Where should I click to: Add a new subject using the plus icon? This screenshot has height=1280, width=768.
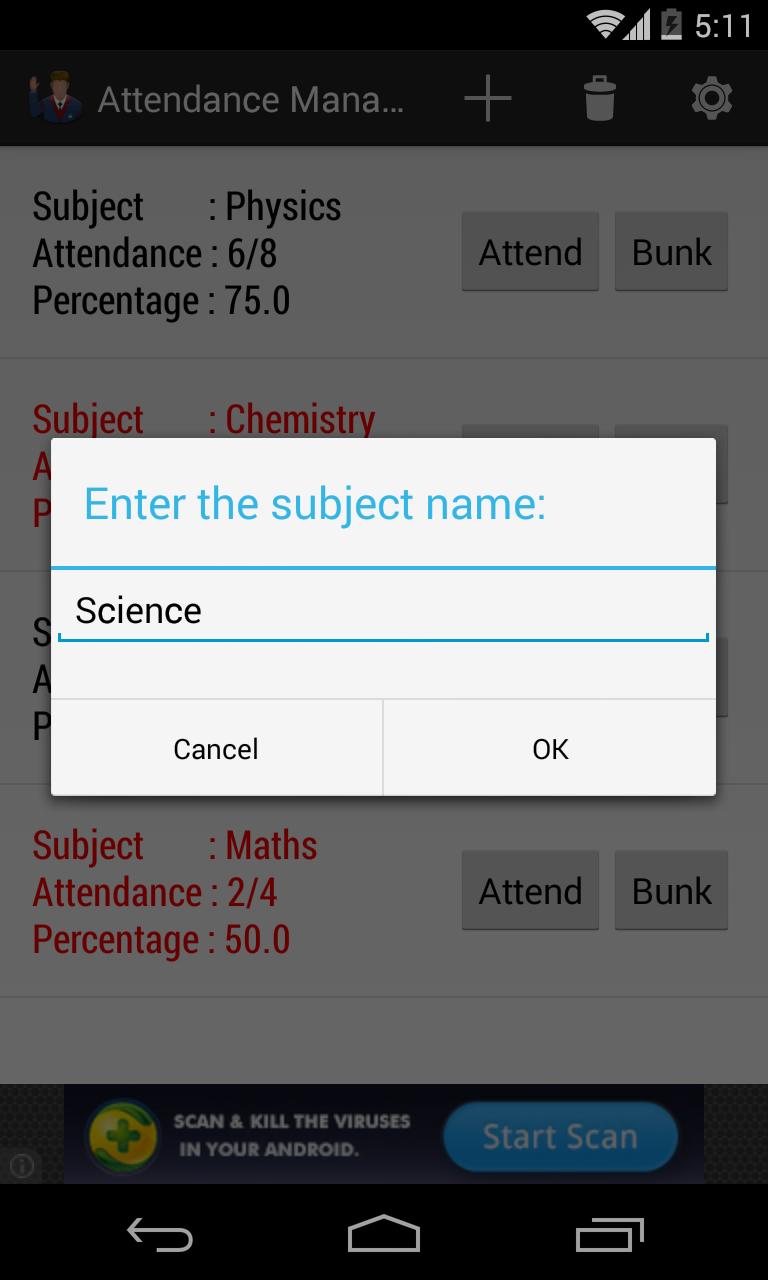click(x=487, y=98)
